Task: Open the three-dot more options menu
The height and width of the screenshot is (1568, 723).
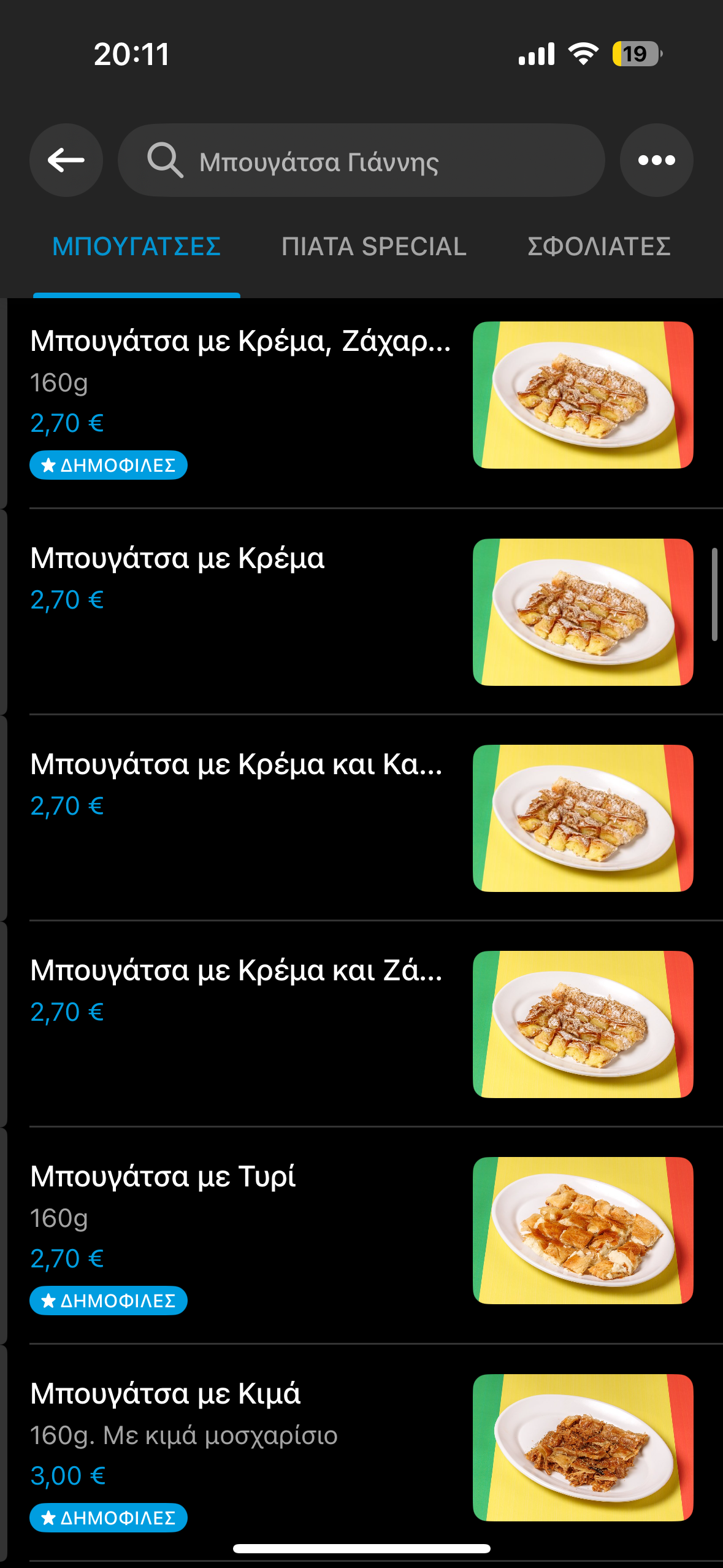Action: 656,161
